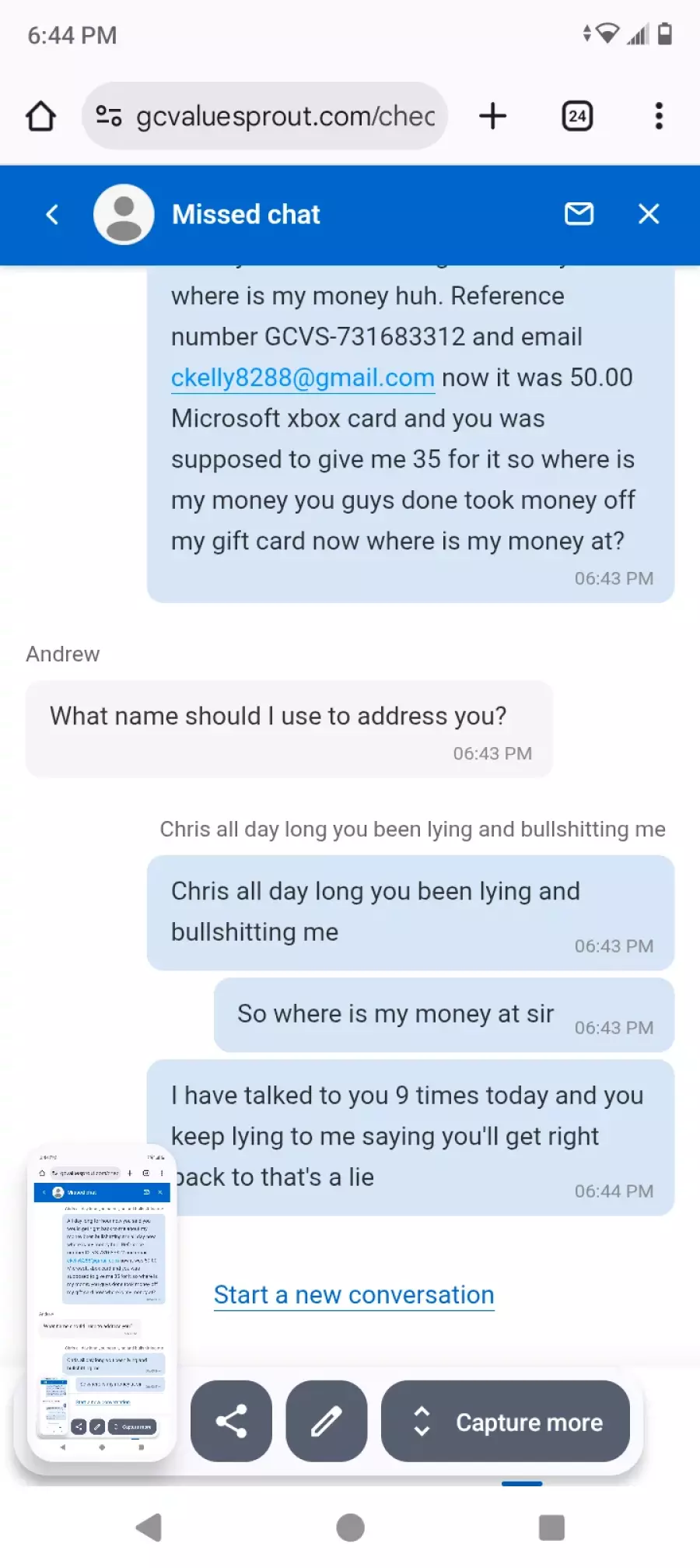Tap the system back button
This screenshot has height=1568, width=700.
pyautogui.click(x=149, y=1527)
